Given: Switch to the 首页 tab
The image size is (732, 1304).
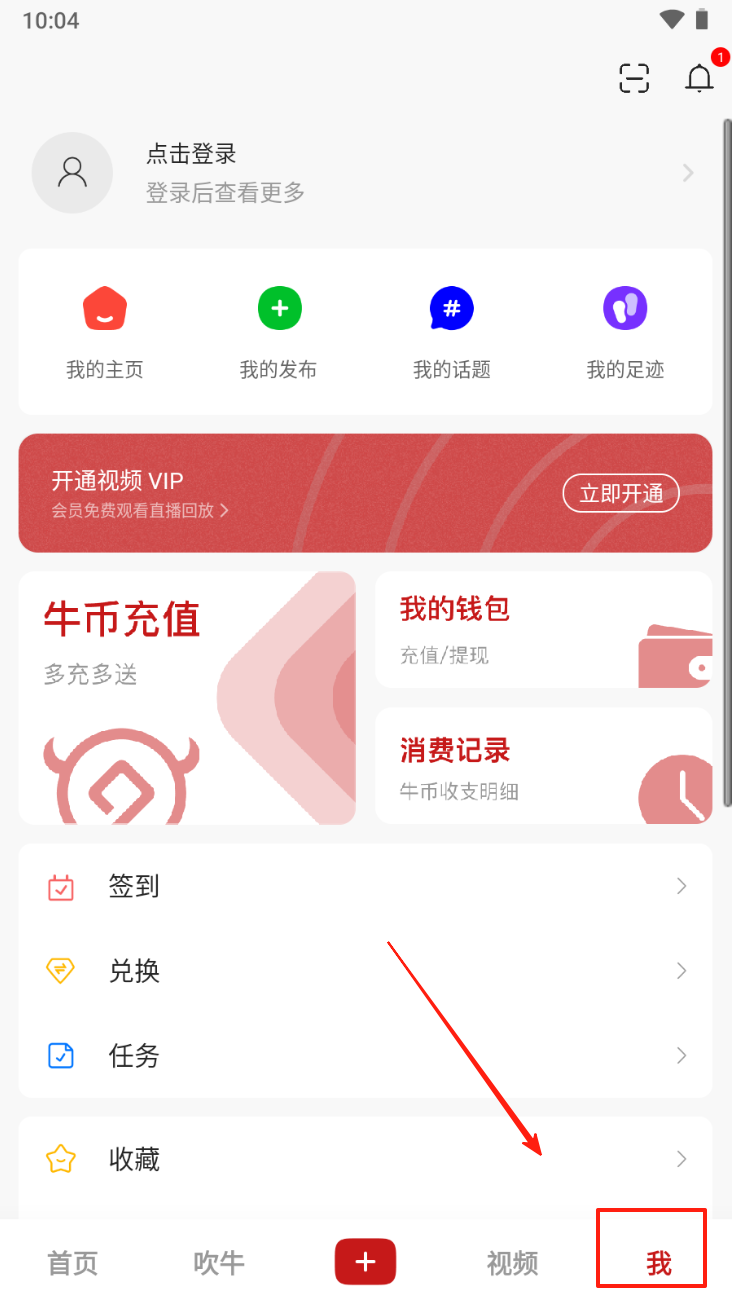Looking at the screenshot, I should tap(73, 1263).
